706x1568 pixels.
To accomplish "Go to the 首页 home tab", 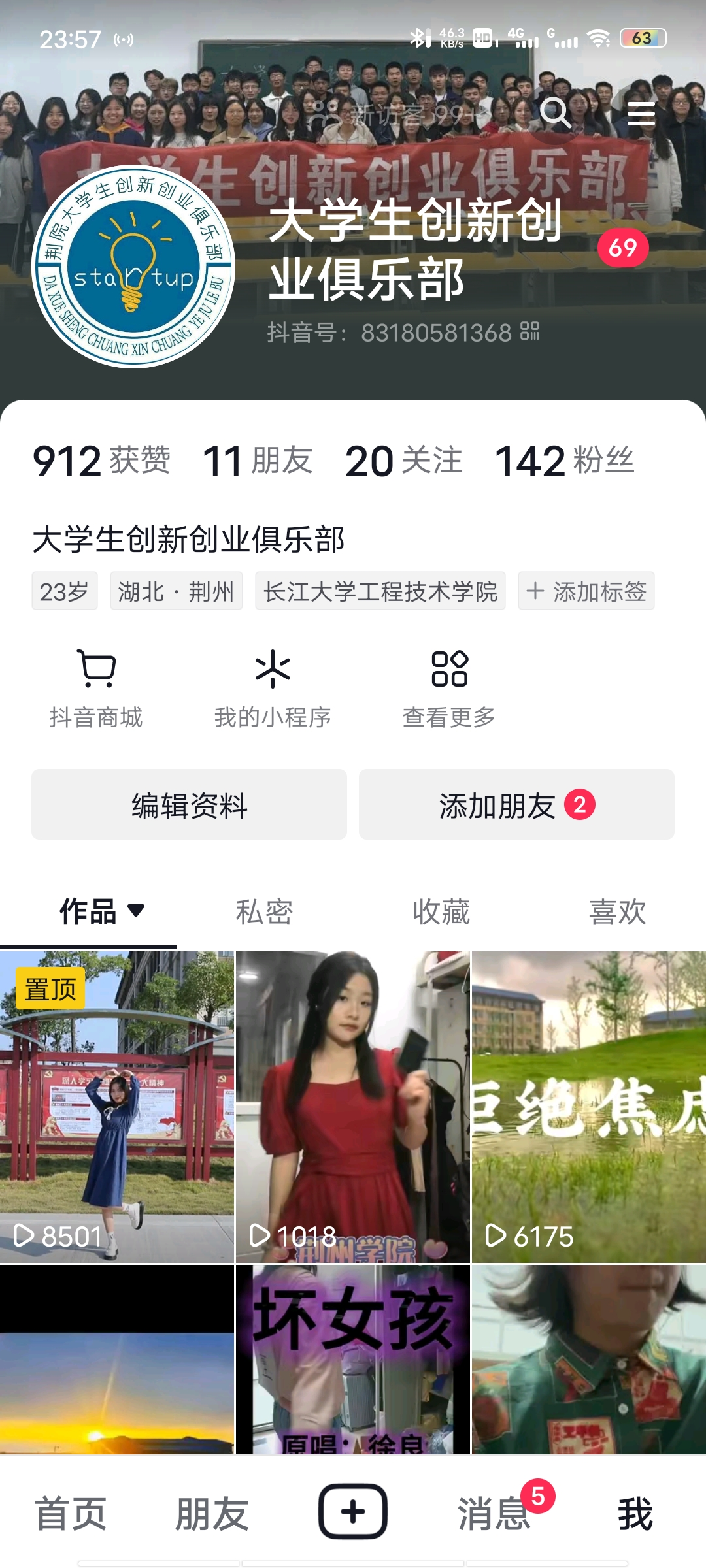I will coord(71,1513).
